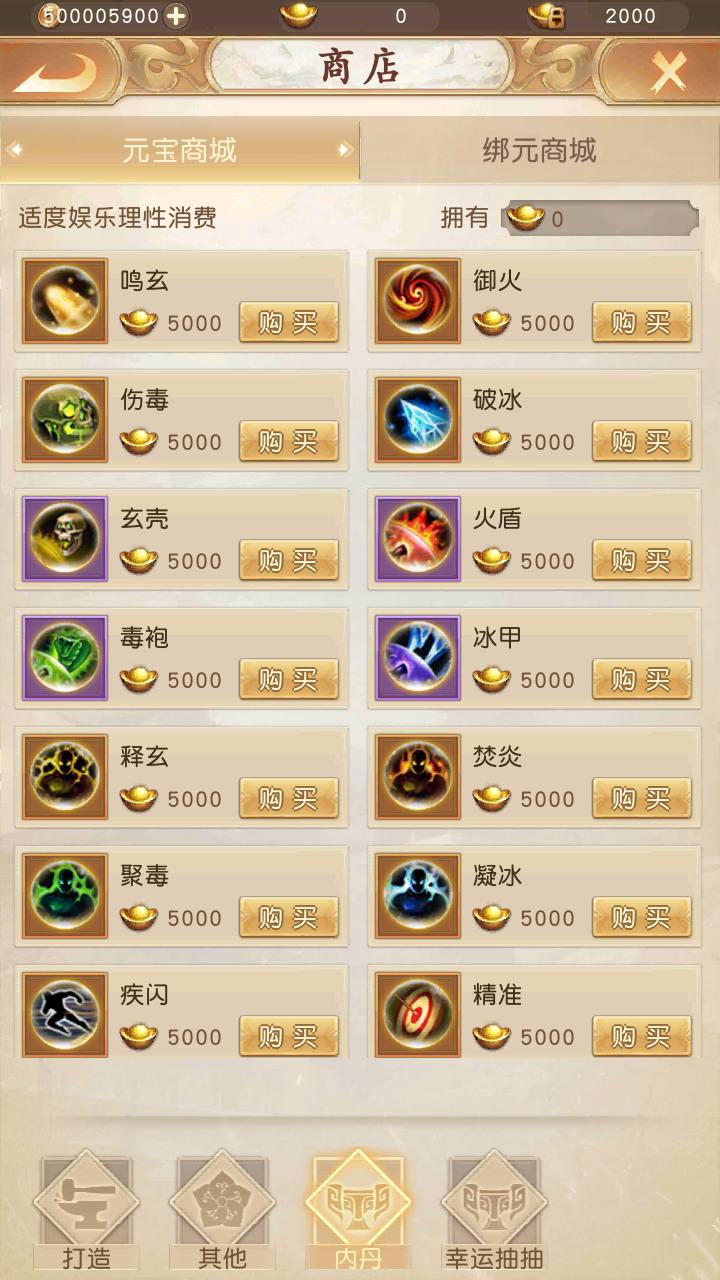The image size is (720, 1280).
Task: Purchase the 焚炎 item
Action: click(641, 799)
